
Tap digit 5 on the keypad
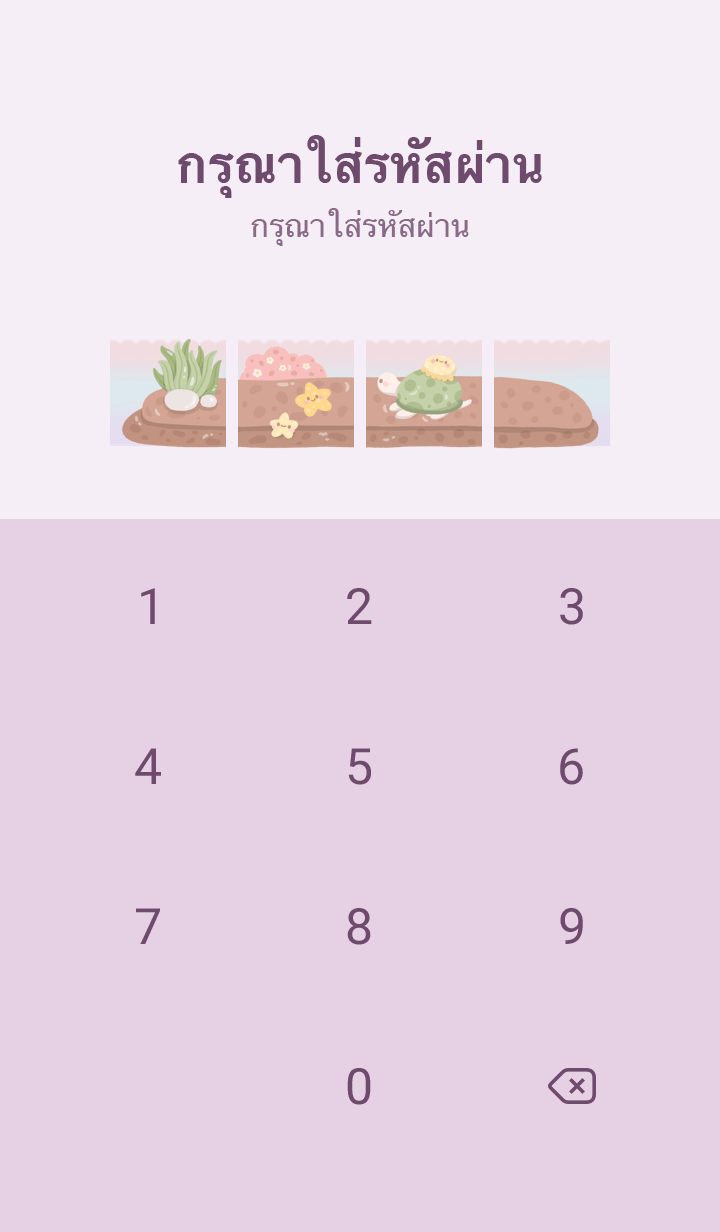point(359,767)
